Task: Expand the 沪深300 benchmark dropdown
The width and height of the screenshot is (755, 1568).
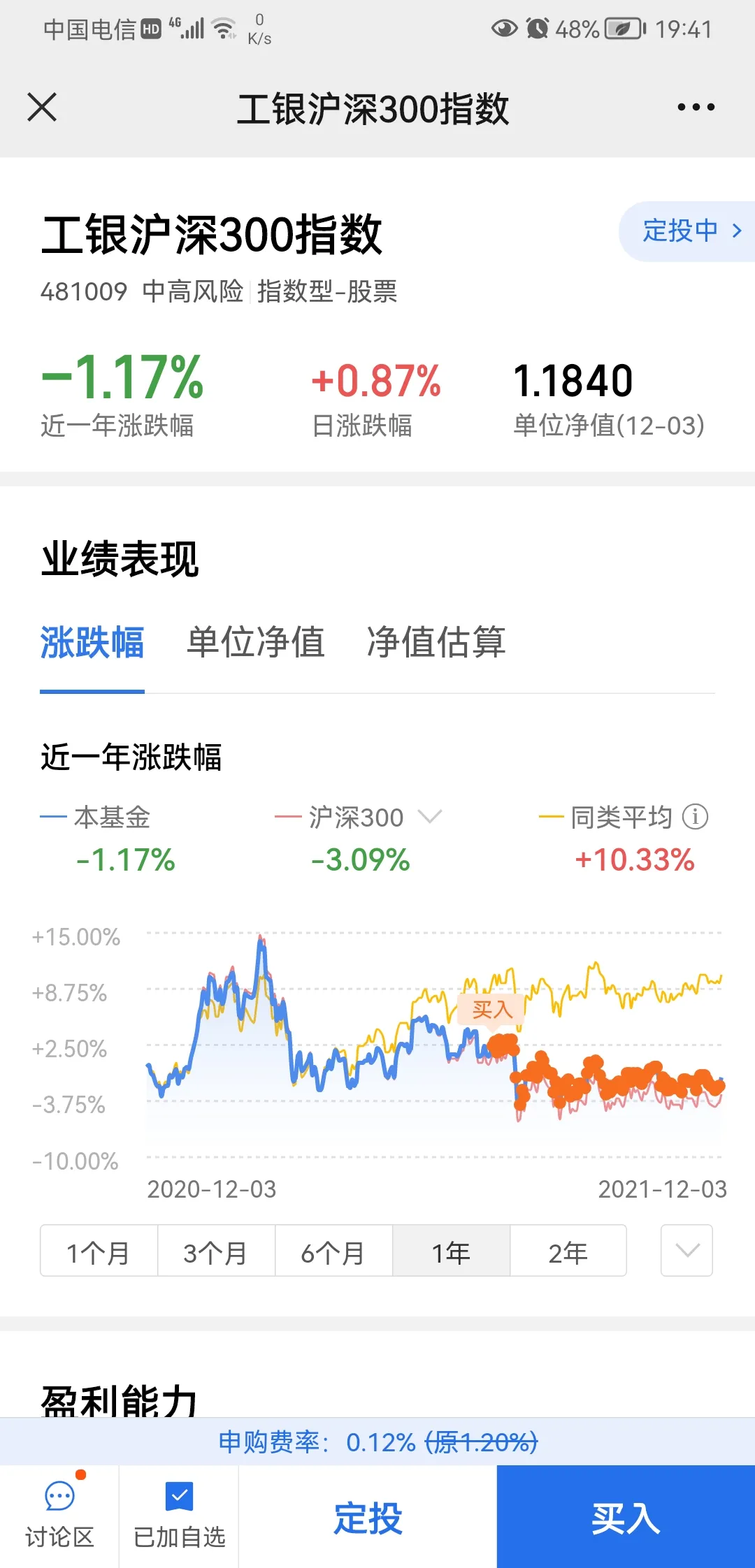Action: pos(429,816)
